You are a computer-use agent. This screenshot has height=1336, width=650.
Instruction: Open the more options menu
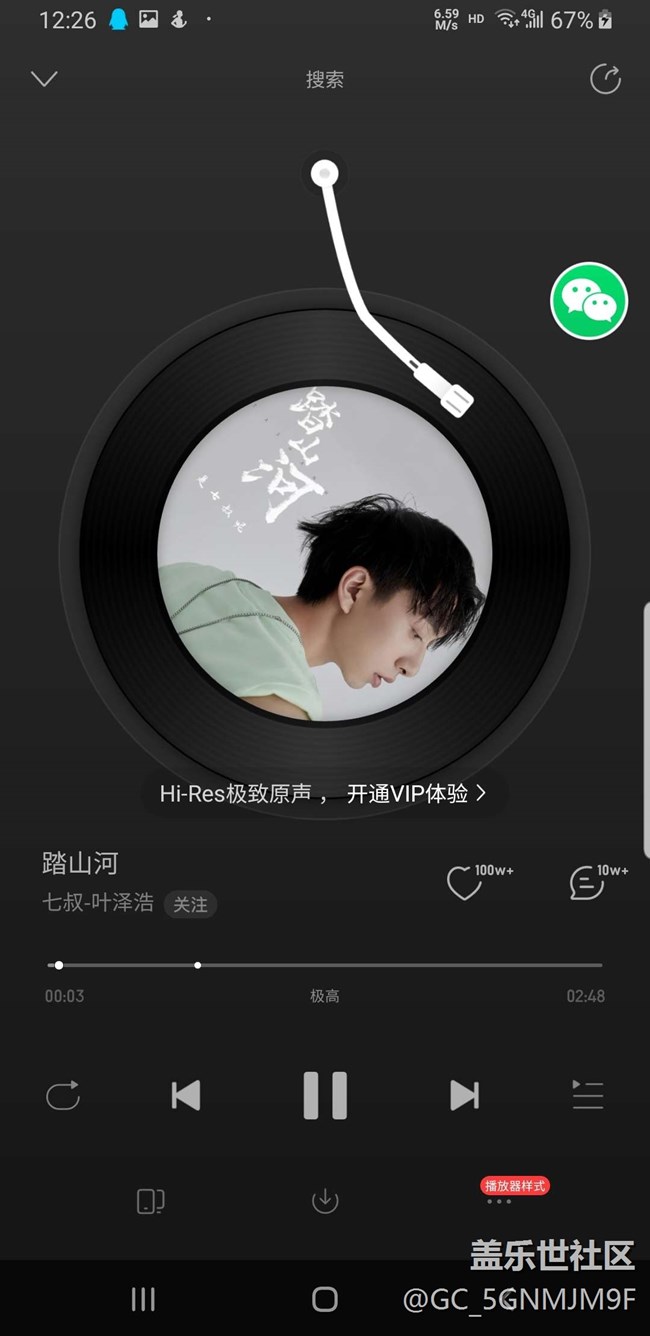pyautogui.click(x=499, y=1202)
